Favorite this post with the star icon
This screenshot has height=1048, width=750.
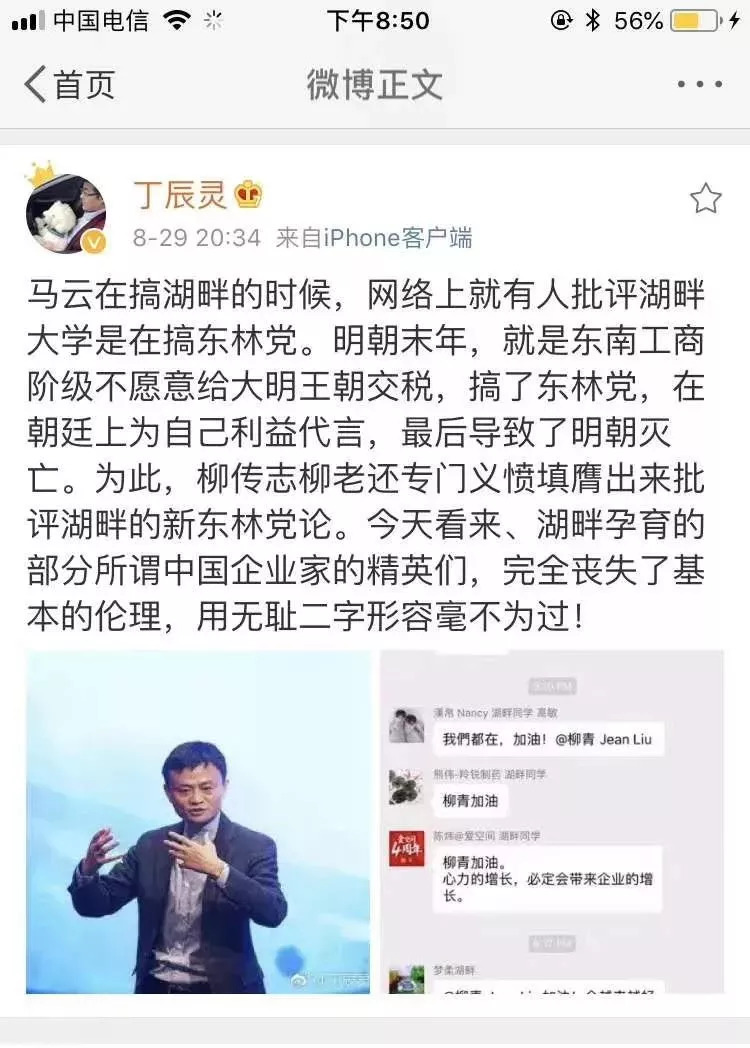tap(705, 199)
